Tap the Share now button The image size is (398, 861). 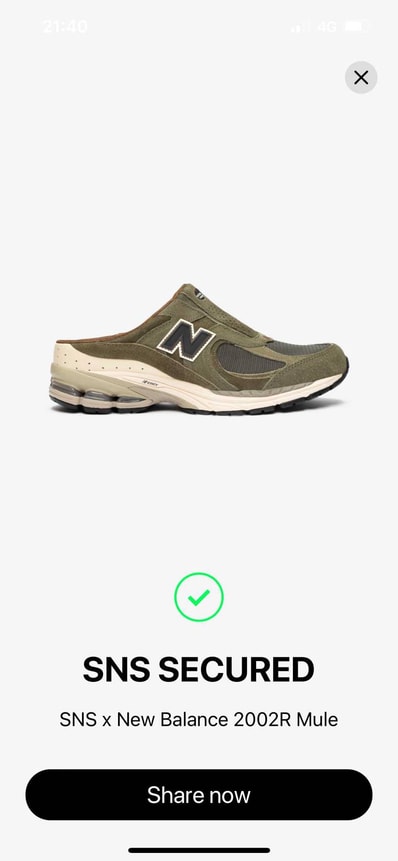[x=199, y=795]
